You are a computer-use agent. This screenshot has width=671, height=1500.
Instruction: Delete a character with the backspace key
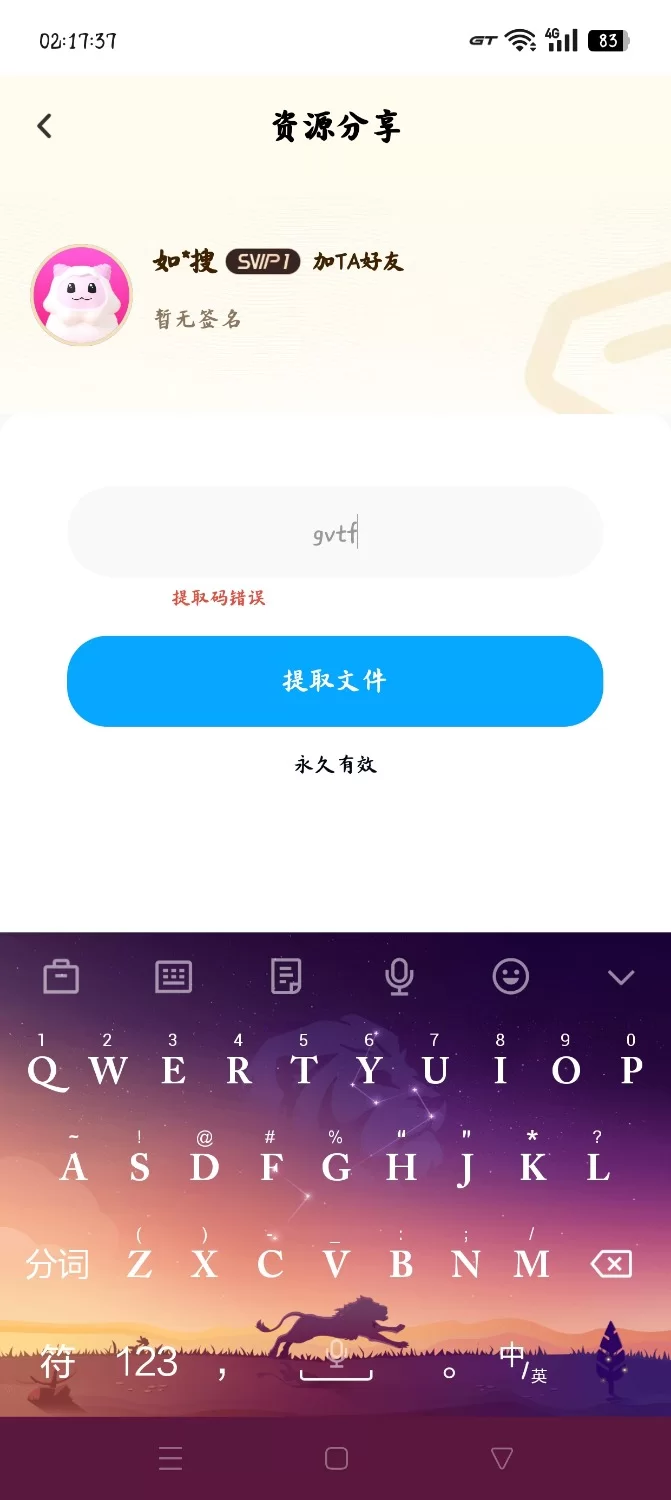coord(611,1265)
